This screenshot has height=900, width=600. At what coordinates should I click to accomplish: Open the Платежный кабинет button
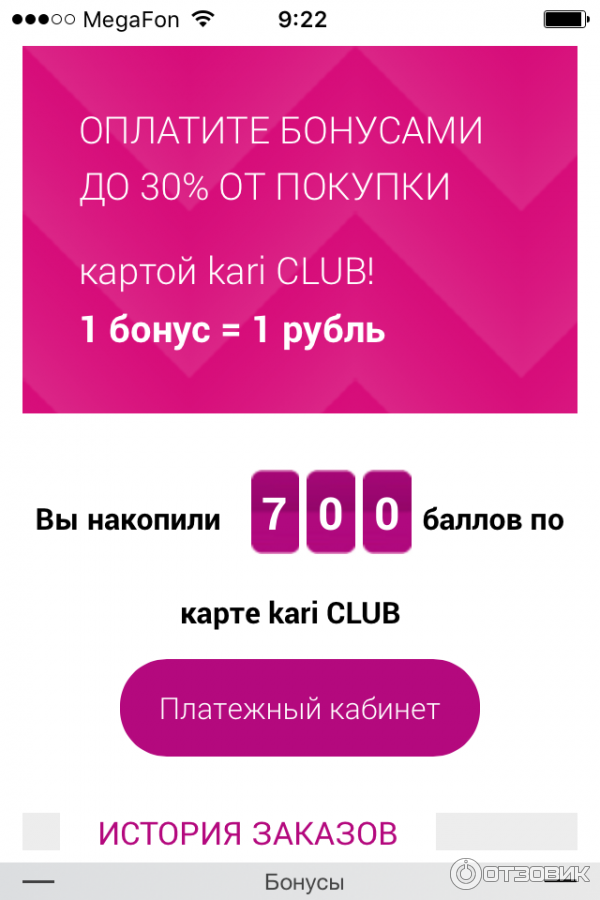tap(300, 709)
